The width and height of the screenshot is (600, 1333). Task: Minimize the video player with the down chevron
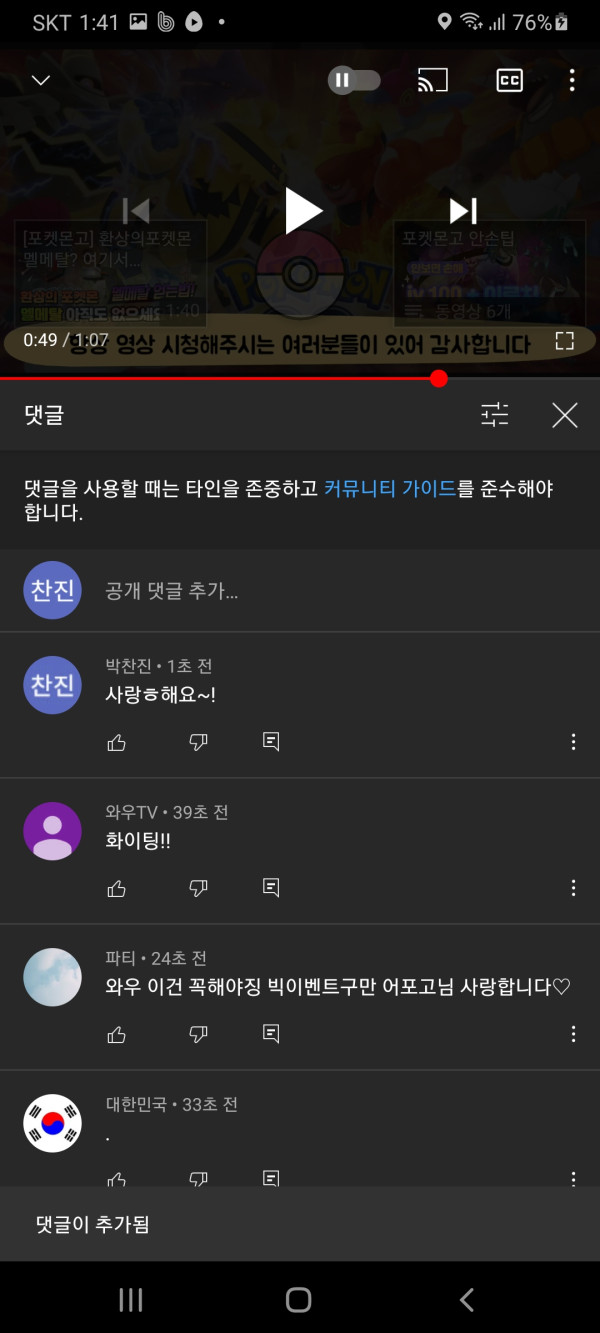[41, 80]
